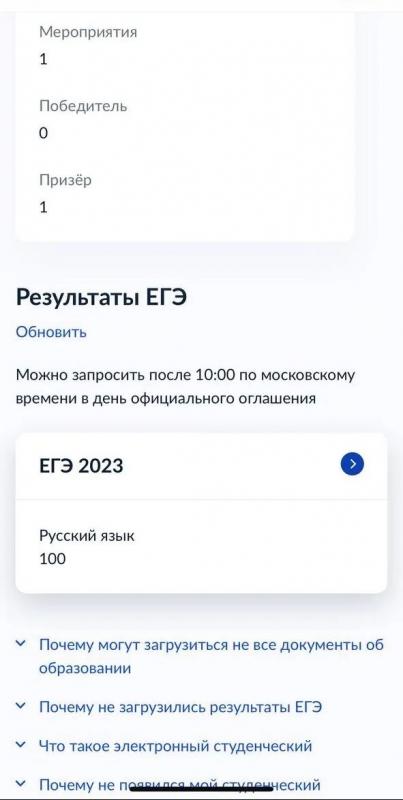Open ЕГЭ 2023 details via blue arrow
This screenshot has height=800, width=403.
[352, 464]
